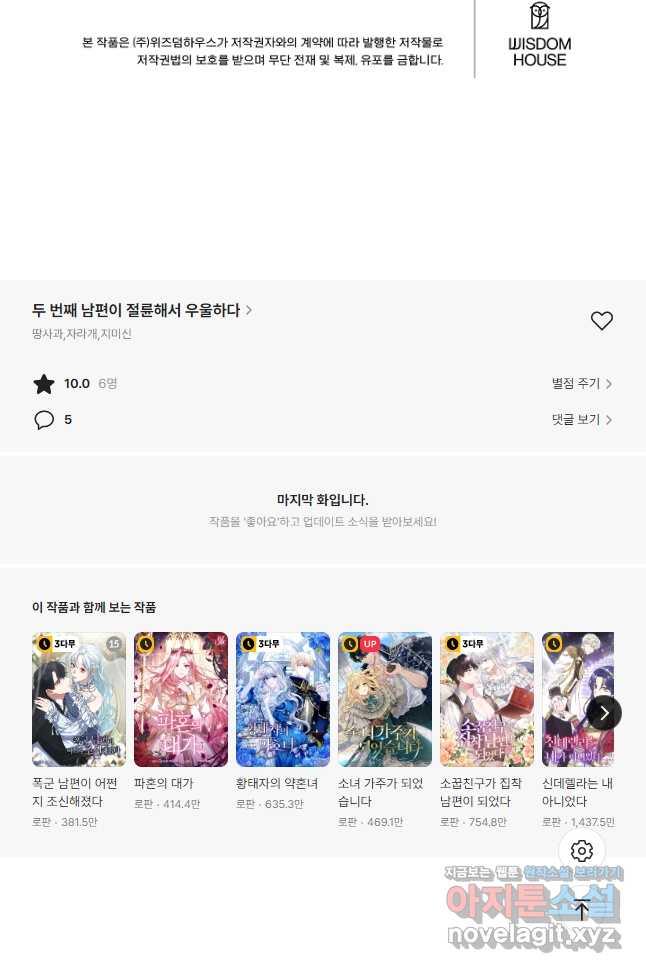Image resolution: width=646 pixels, height=973 pixels.
Task: Open the card 파혼의 대가
Action: point(181,700)
